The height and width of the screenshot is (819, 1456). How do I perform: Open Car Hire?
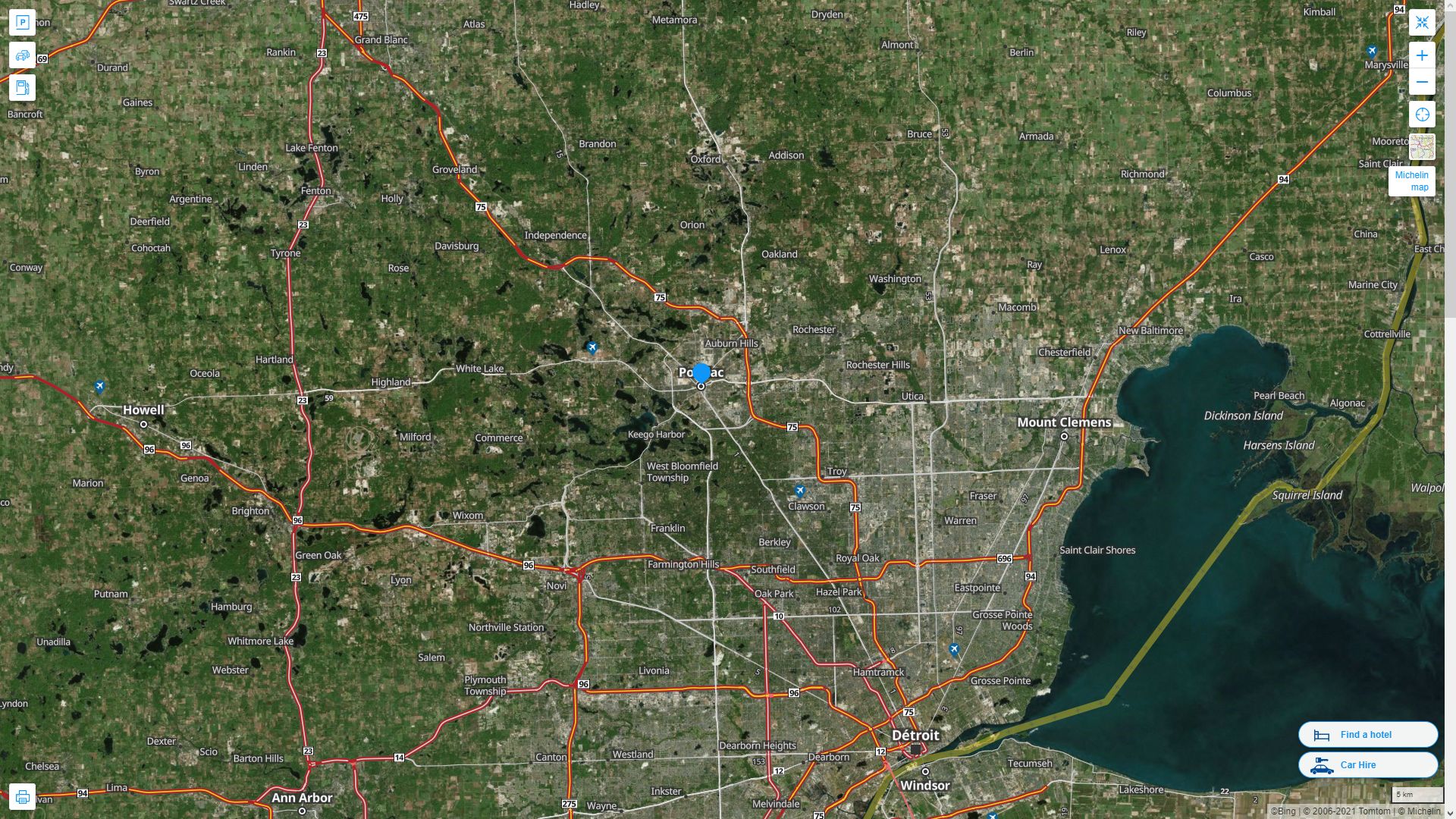pos(1367,765)
